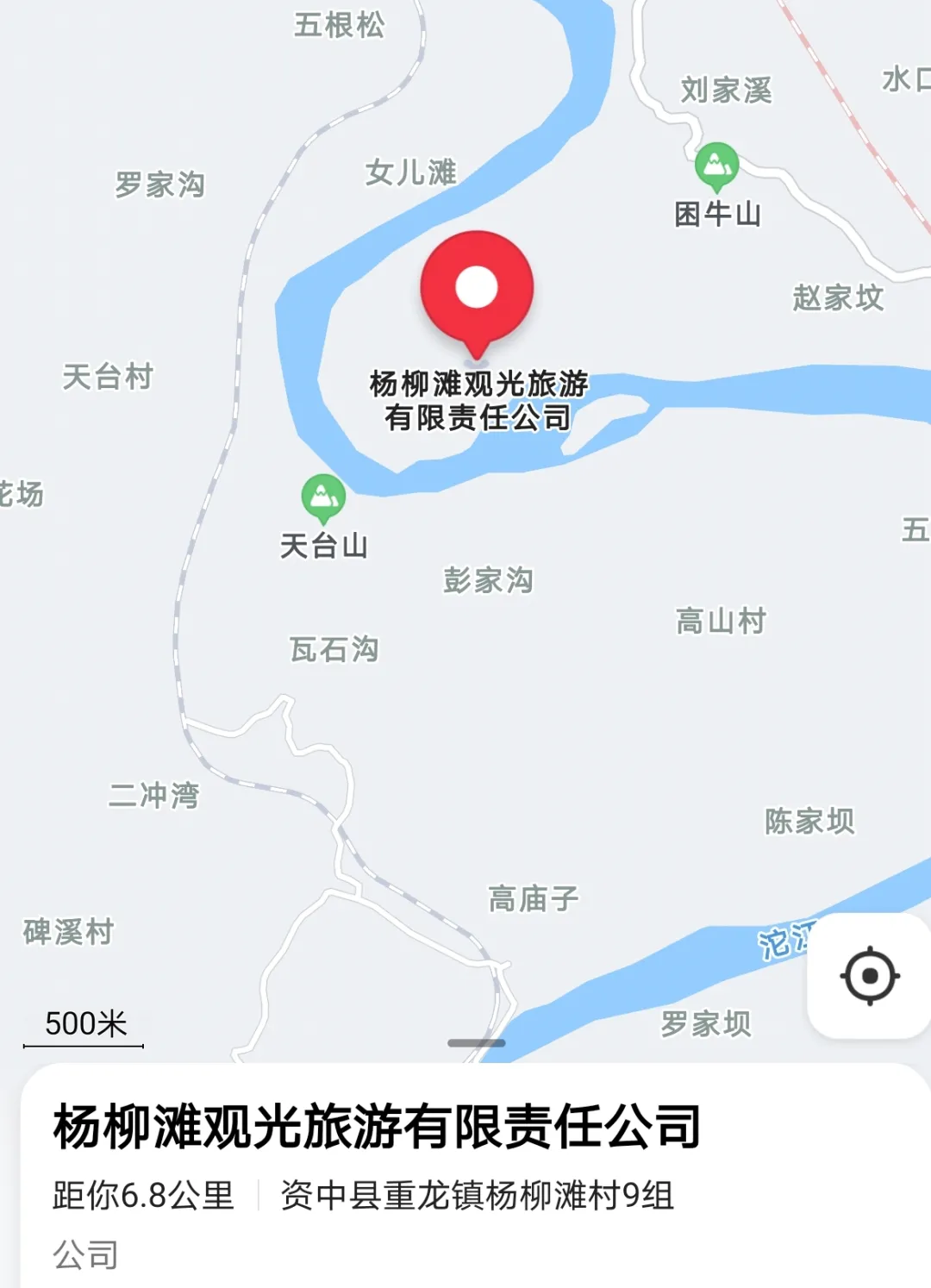Tap the 公司 category label to expand

pyautogui.click(x=85, y=1255)
